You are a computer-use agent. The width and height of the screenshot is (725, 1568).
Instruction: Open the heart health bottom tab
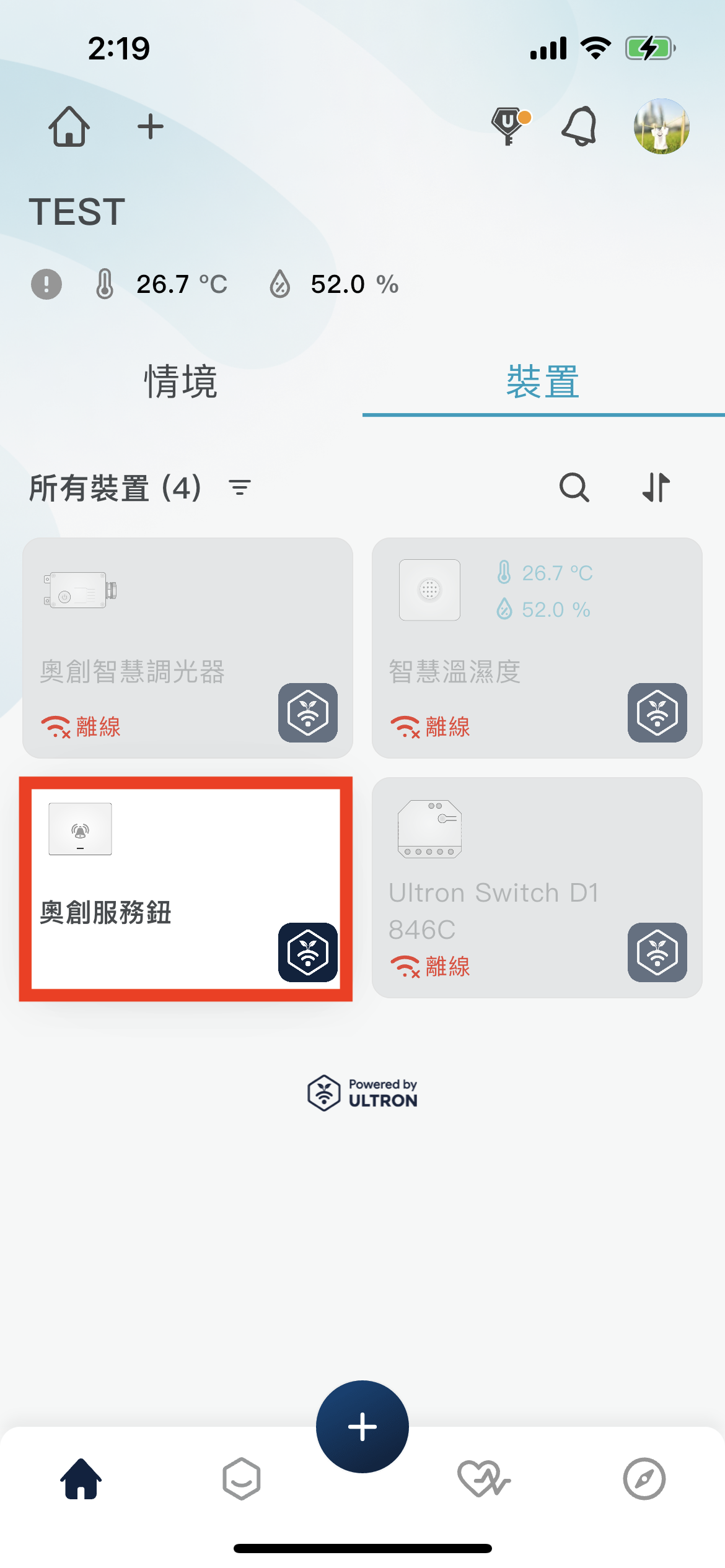[x=483, y=1479]
